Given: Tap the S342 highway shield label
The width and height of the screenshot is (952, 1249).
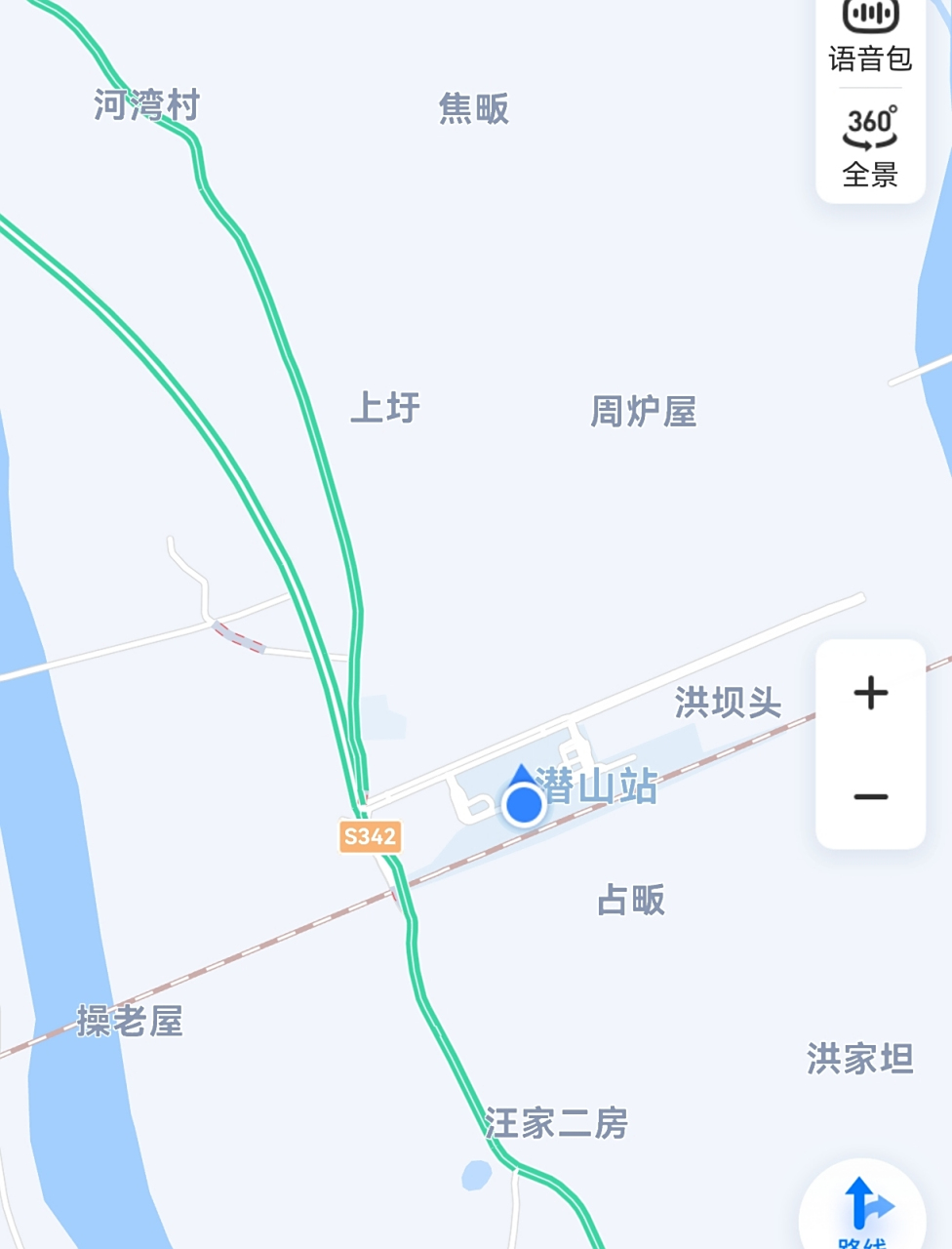Looking at the screenshot, I should pyautogui.click(x=371, y=834).
